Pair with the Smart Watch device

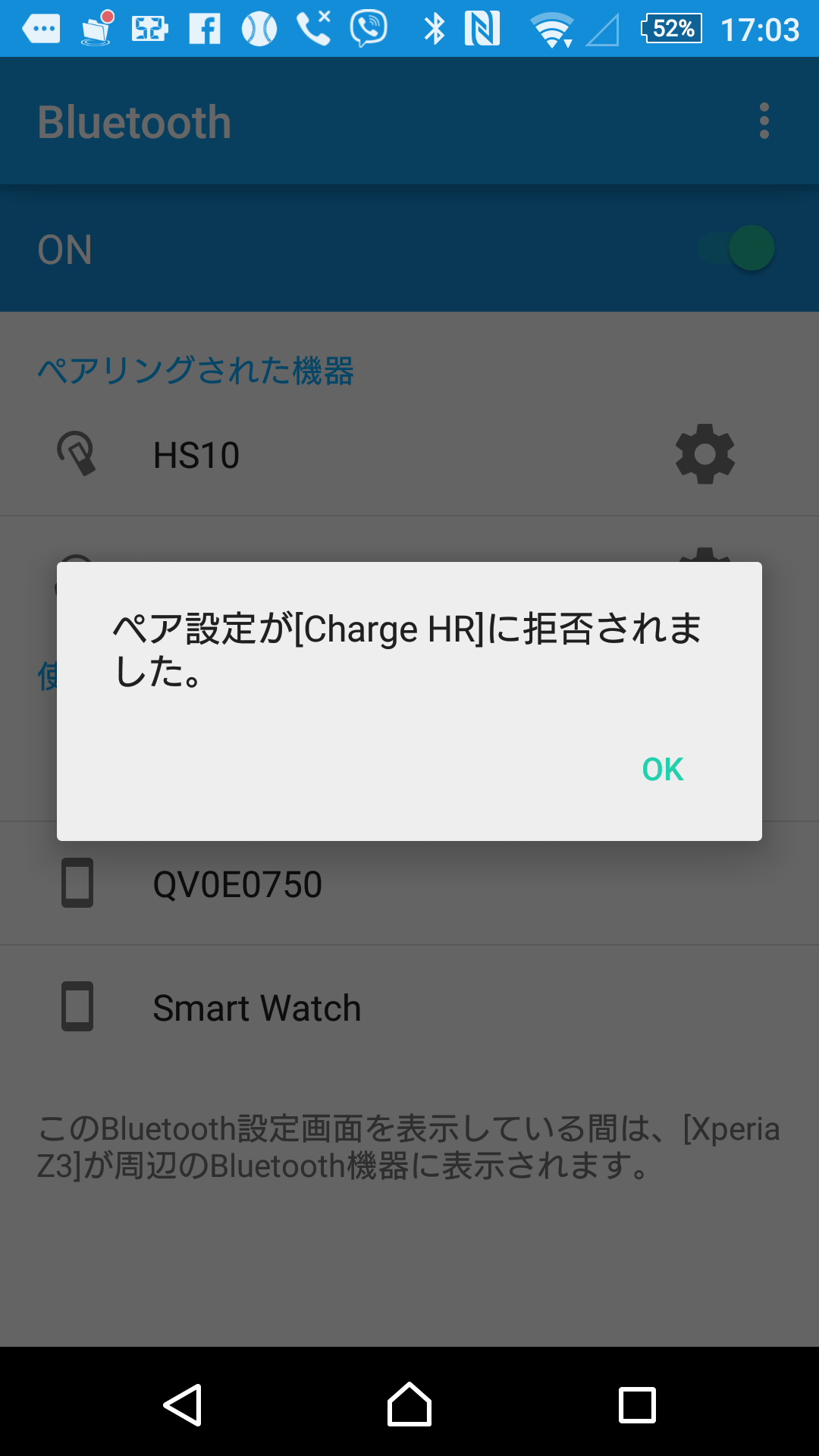point(256,1008)
